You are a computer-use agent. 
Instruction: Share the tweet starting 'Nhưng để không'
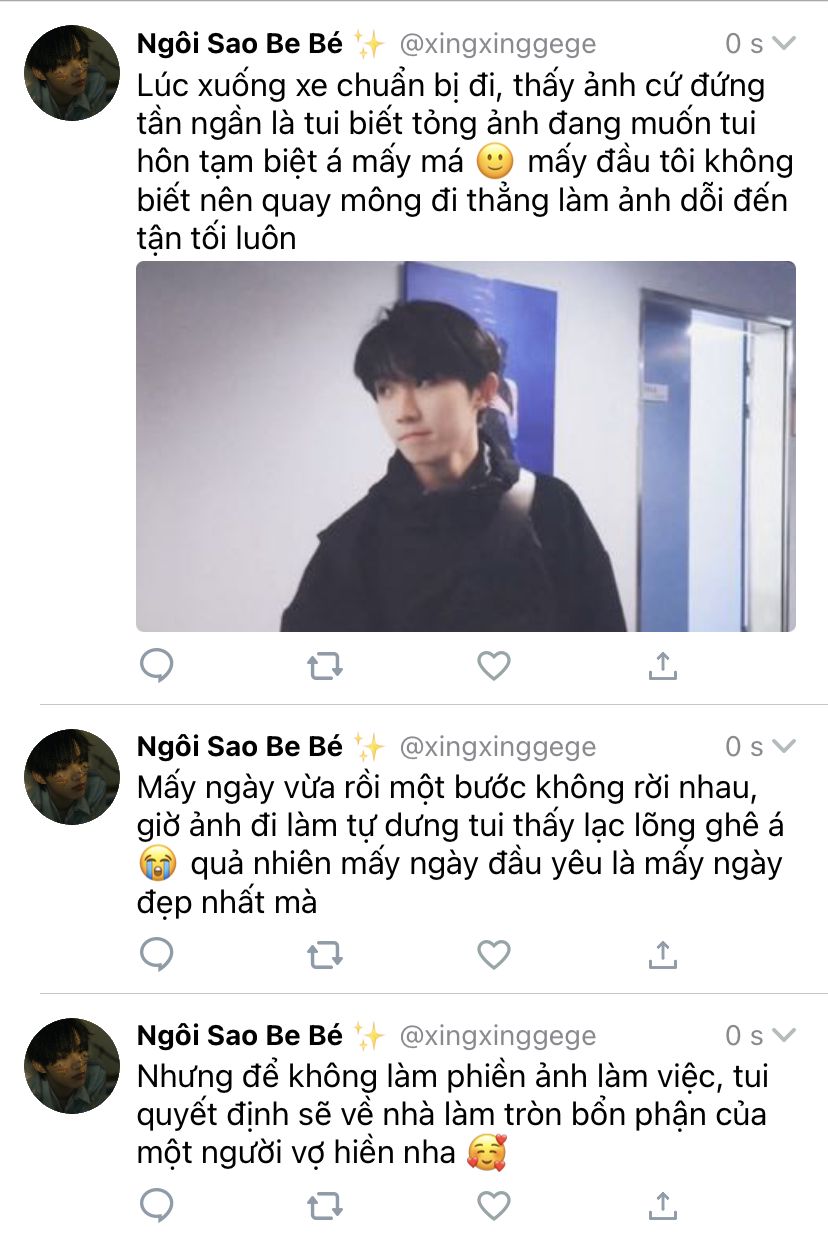(663, 1205)
